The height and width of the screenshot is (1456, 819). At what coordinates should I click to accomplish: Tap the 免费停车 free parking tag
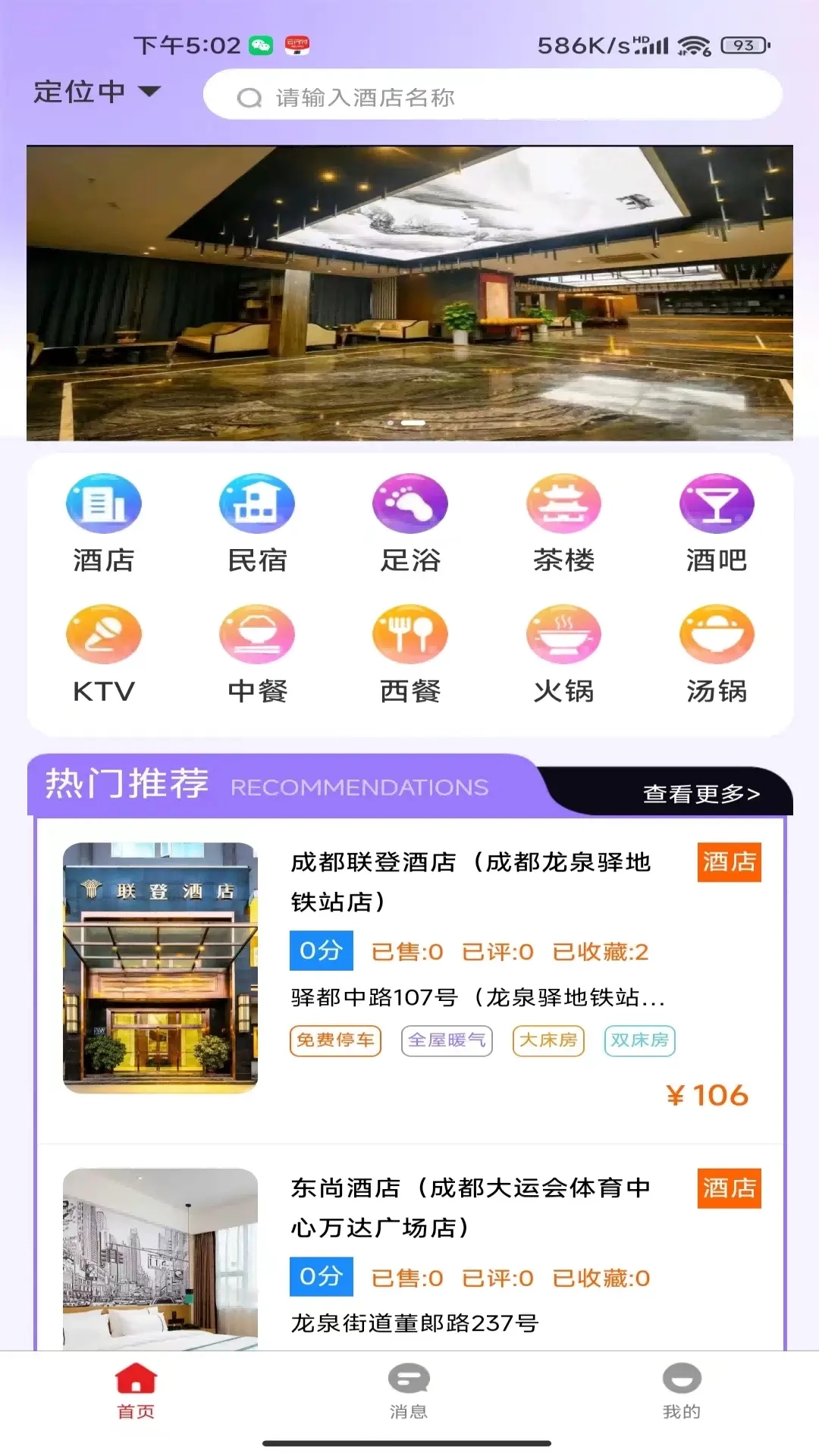[x=336, y=1040]
